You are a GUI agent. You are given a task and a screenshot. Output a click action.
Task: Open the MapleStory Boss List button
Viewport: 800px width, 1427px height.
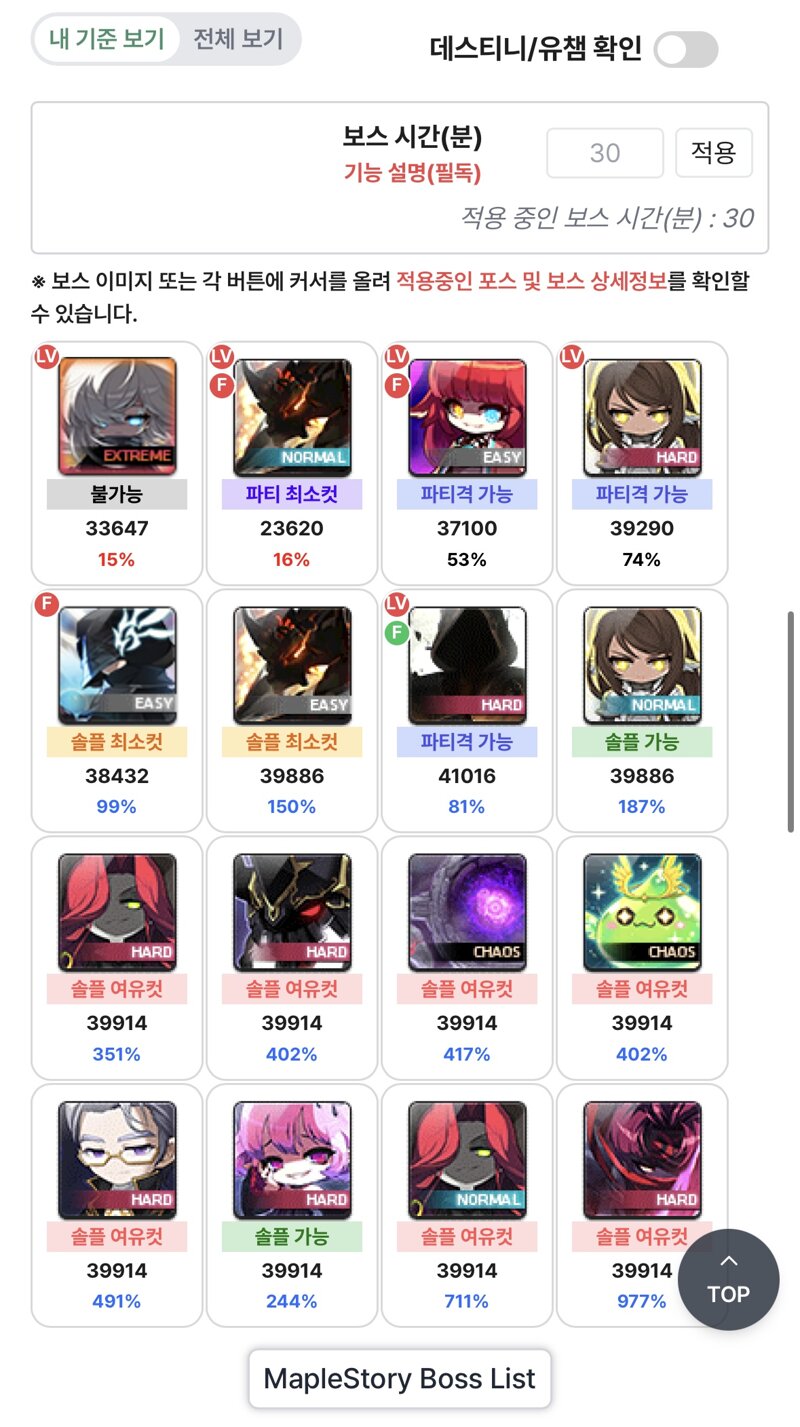coord(400,1379)
